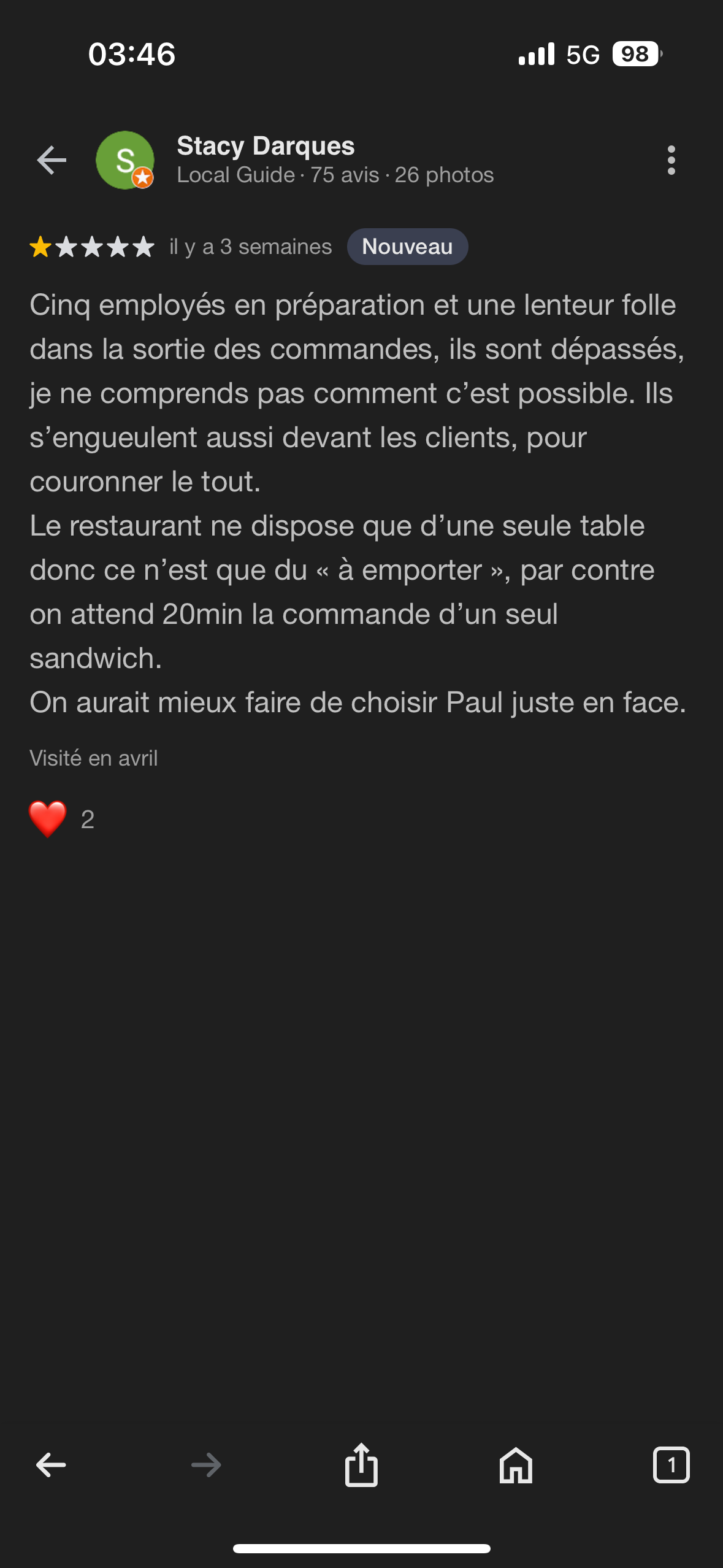Go to the browser home page
The width and height of the screenshot is (723, 1568).
point(516,1465)
